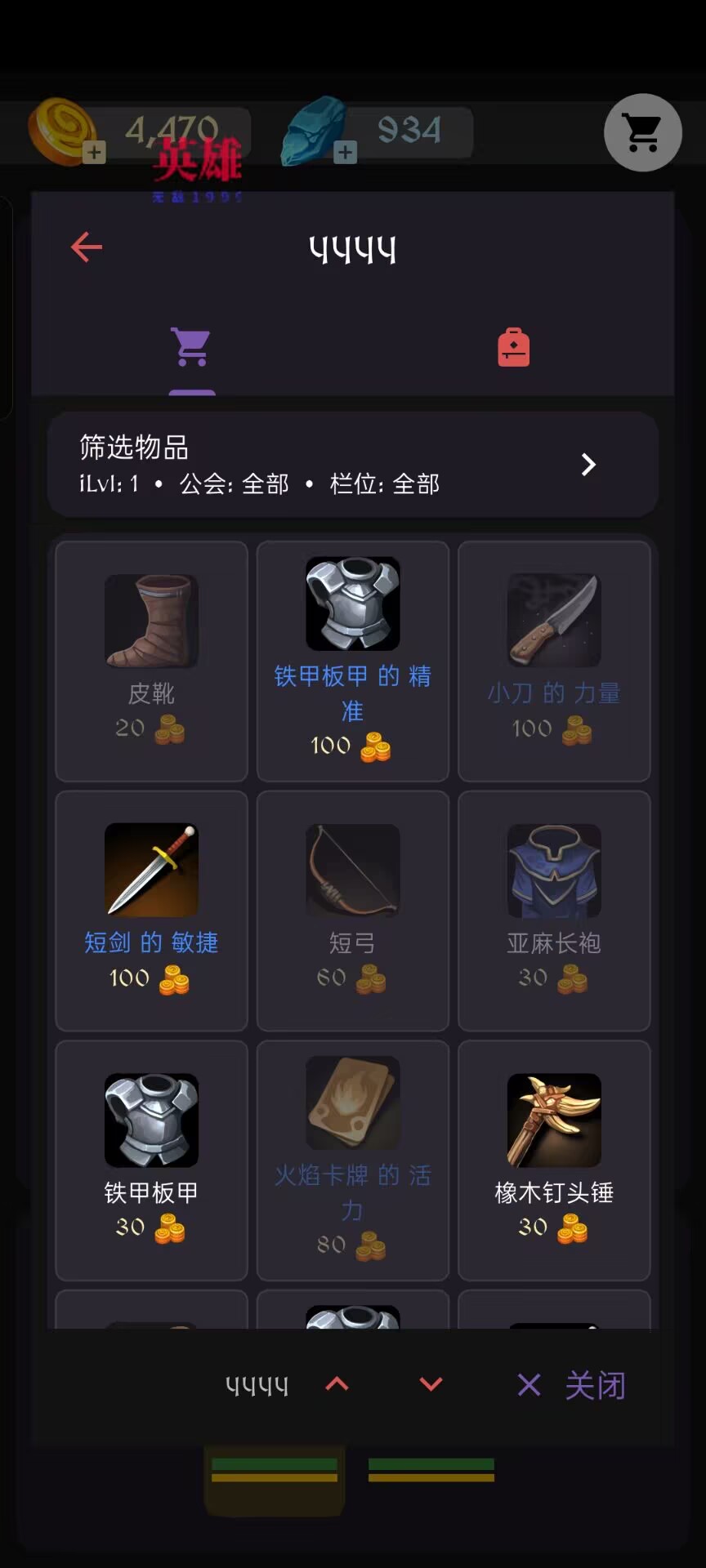Select the 小刀 的 力量 item
Screen dimensions: 706x1568
pos(554,661)
